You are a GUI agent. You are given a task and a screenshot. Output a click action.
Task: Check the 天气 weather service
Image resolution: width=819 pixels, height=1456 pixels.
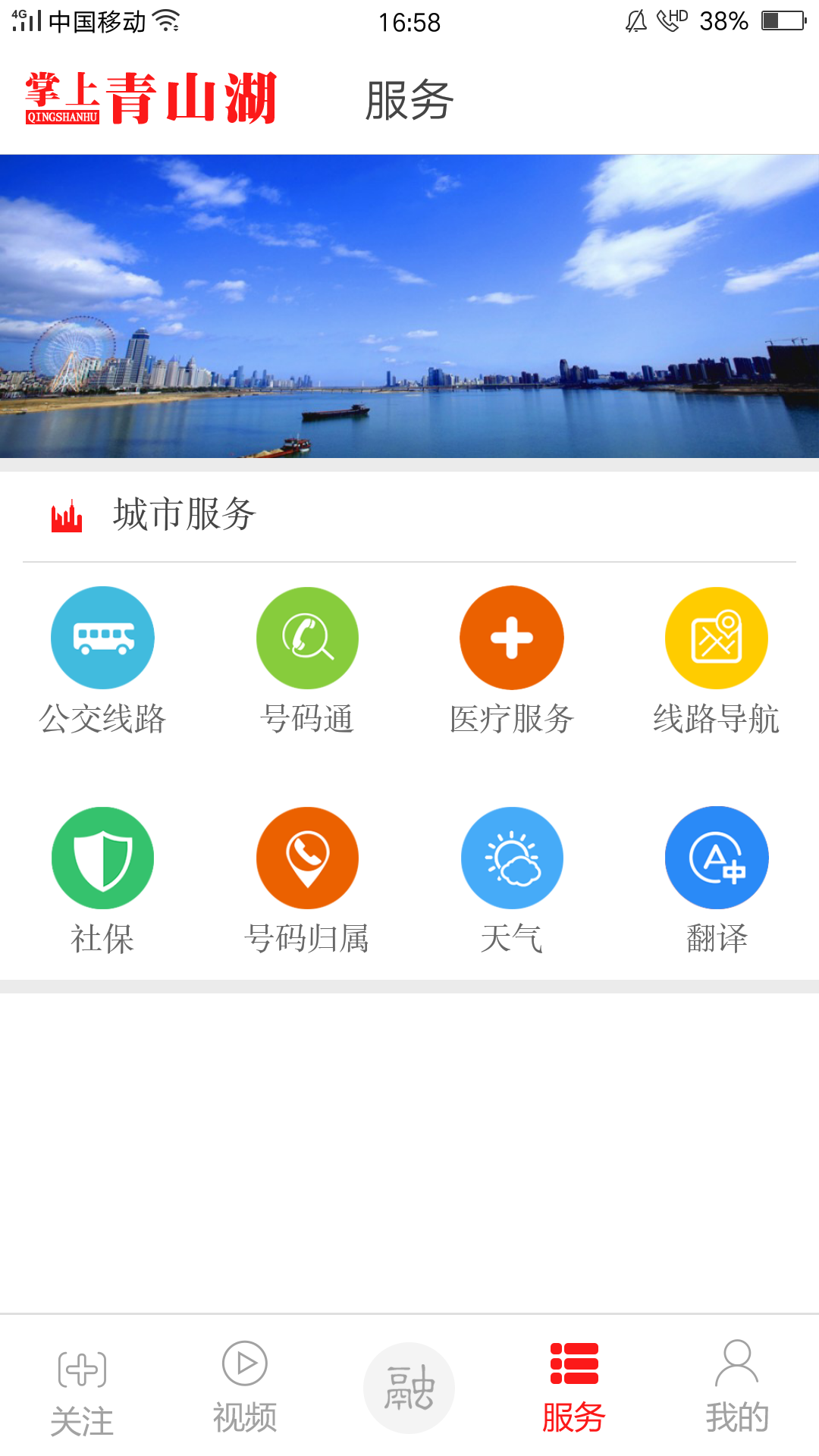pos(512,858)
